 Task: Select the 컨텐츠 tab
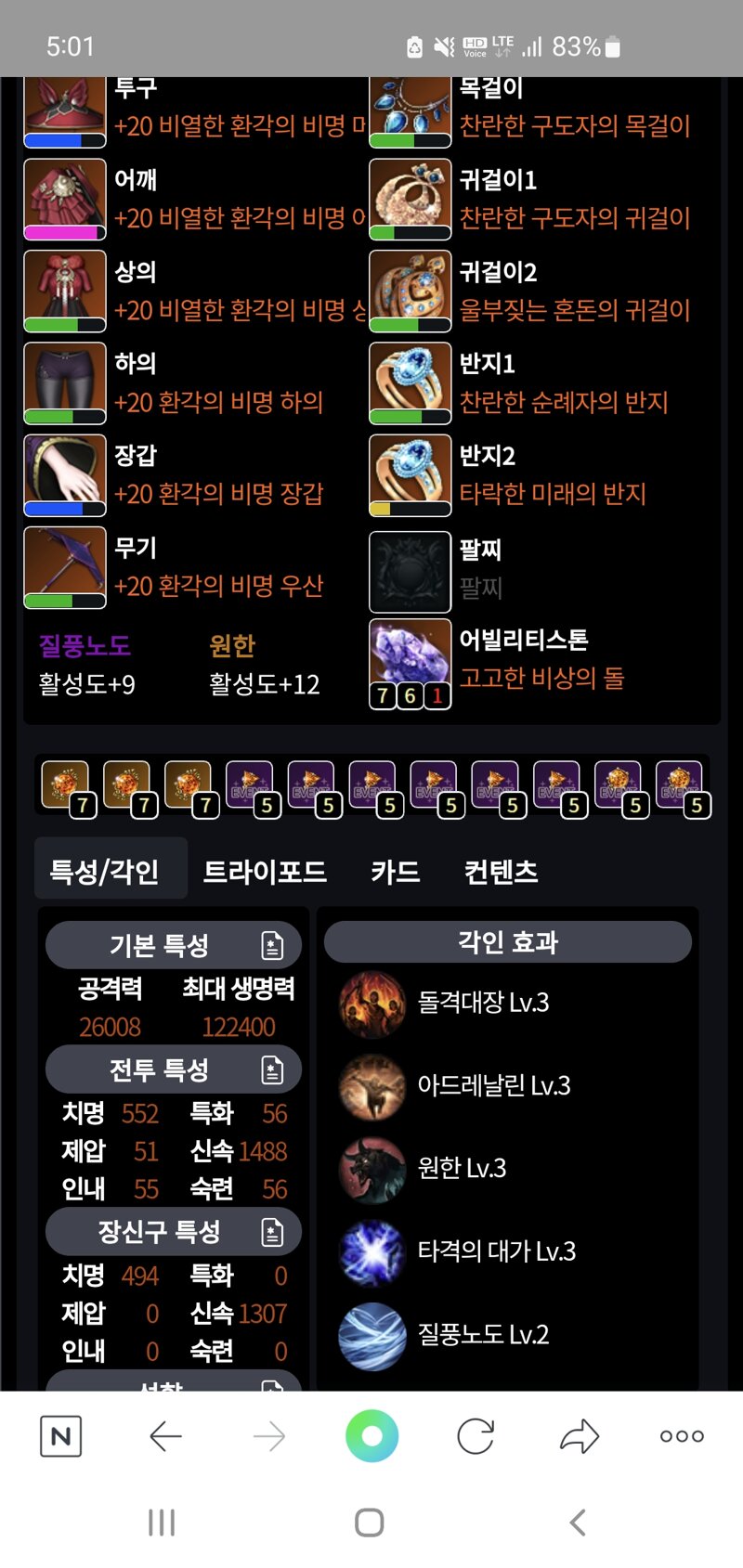tap(501, 872)
